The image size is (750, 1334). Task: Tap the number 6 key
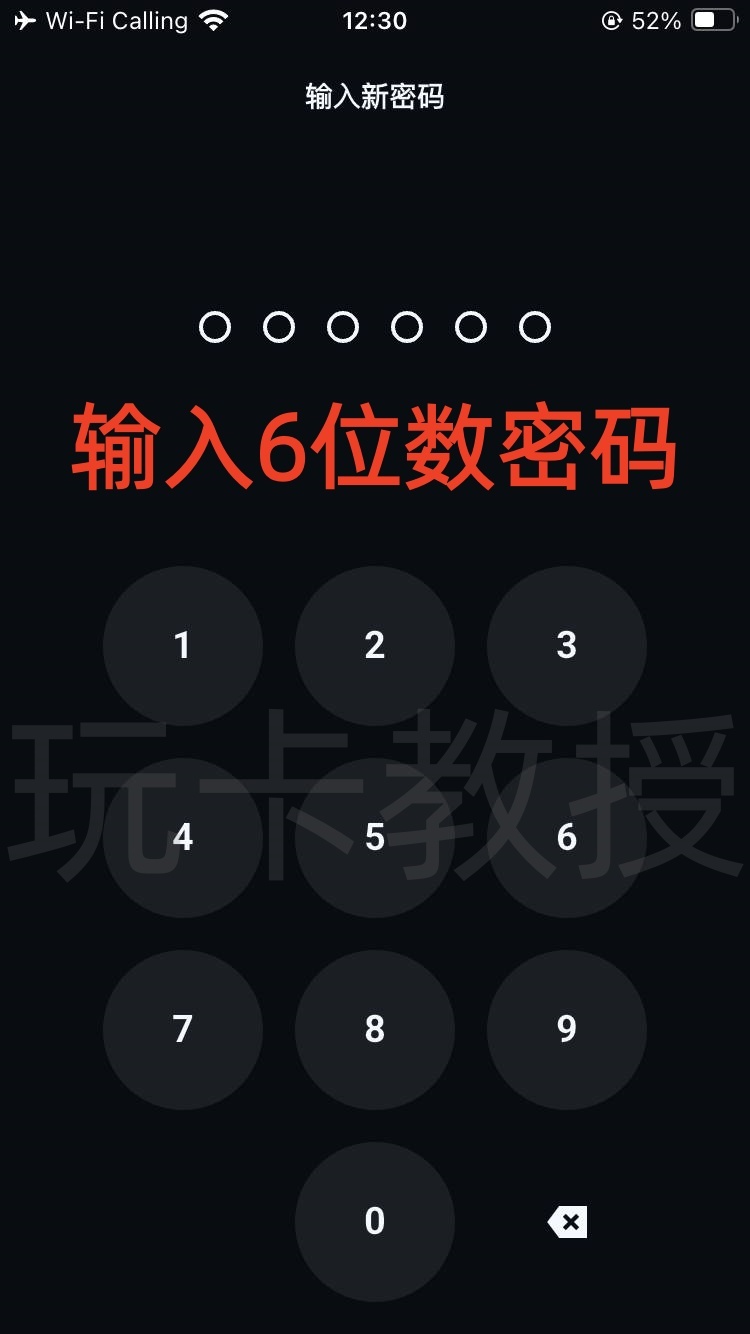(567, 838)
